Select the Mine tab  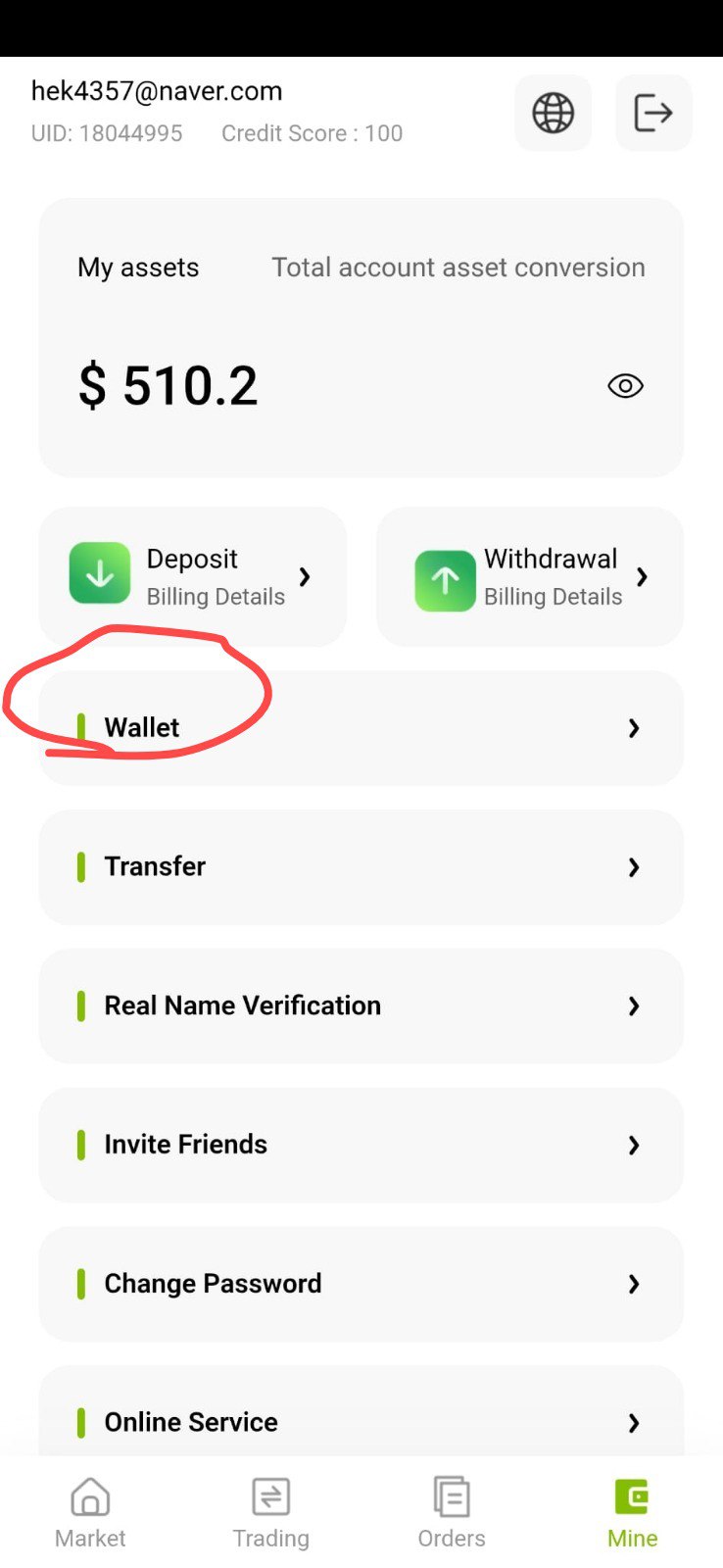pos(633,1513)
